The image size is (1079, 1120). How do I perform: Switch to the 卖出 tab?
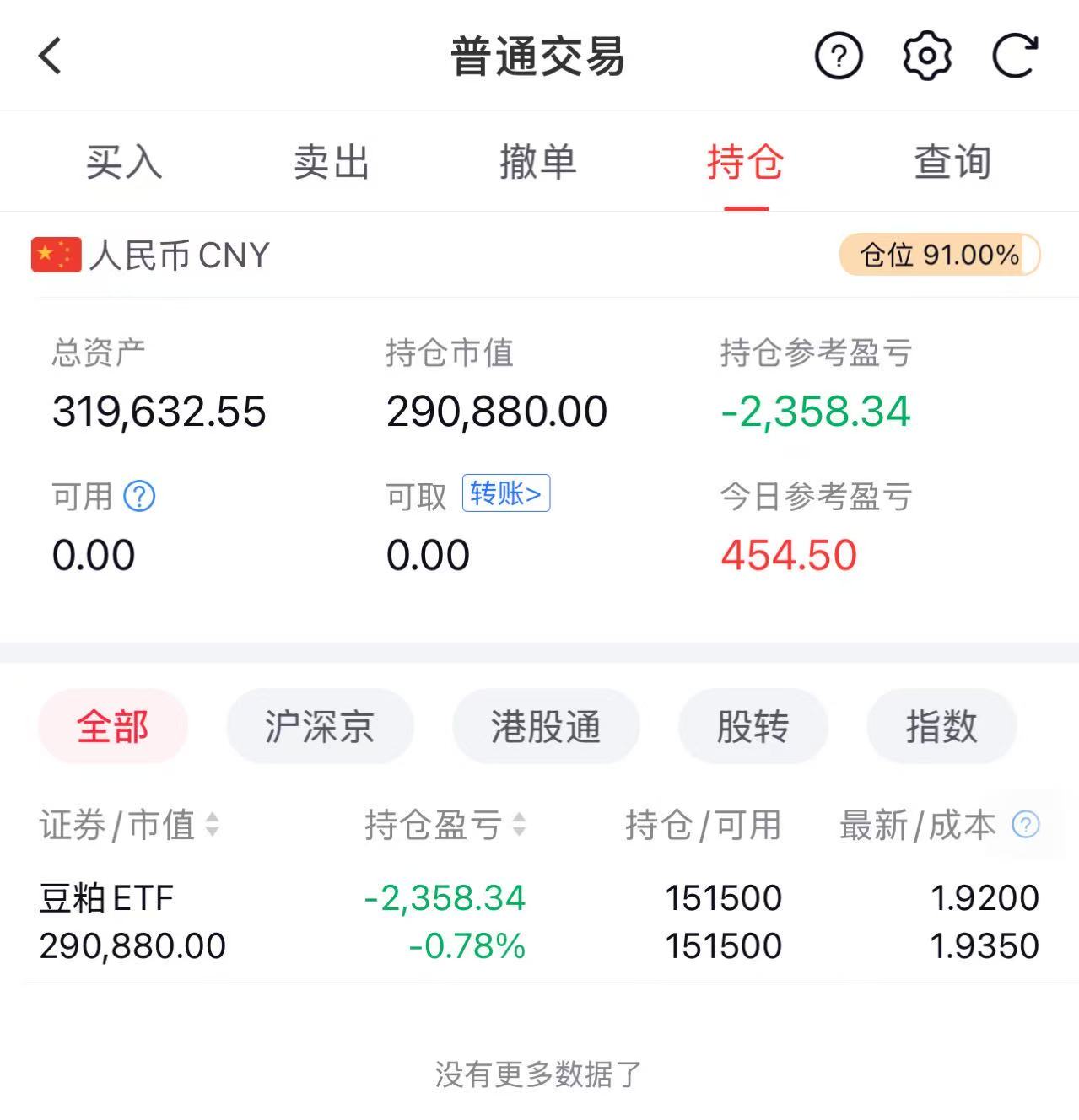pyautogui.click(x=332, y=161)
